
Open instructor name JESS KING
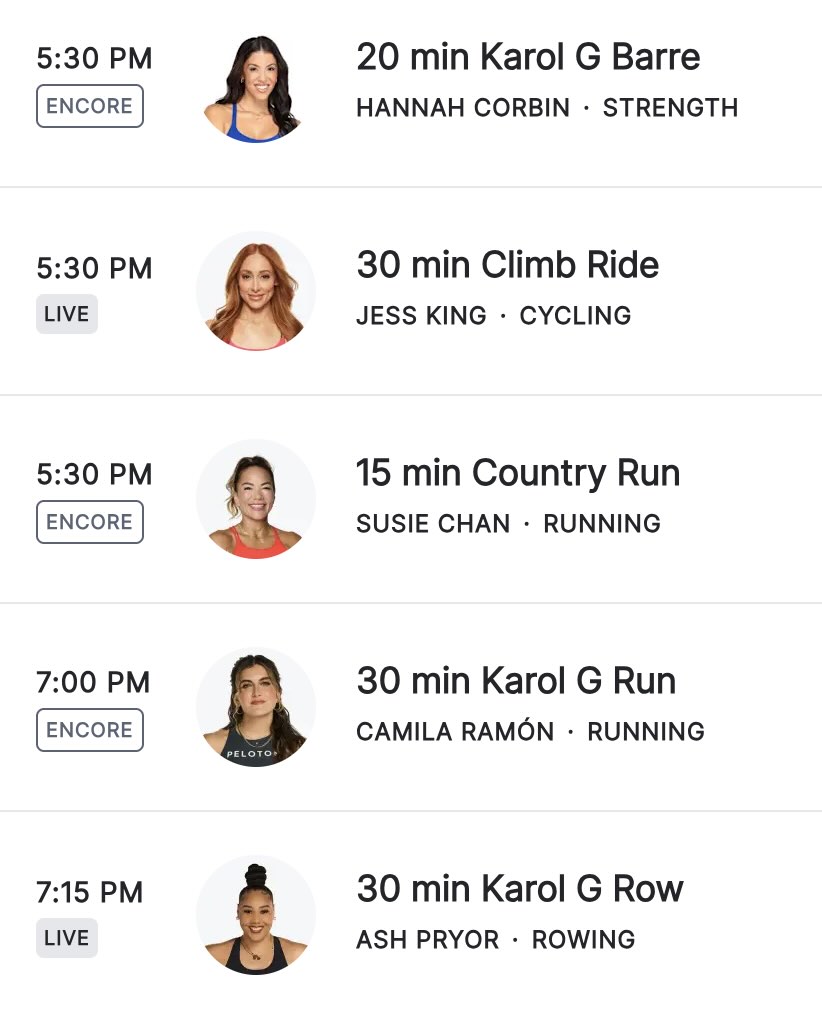(420, 315)
